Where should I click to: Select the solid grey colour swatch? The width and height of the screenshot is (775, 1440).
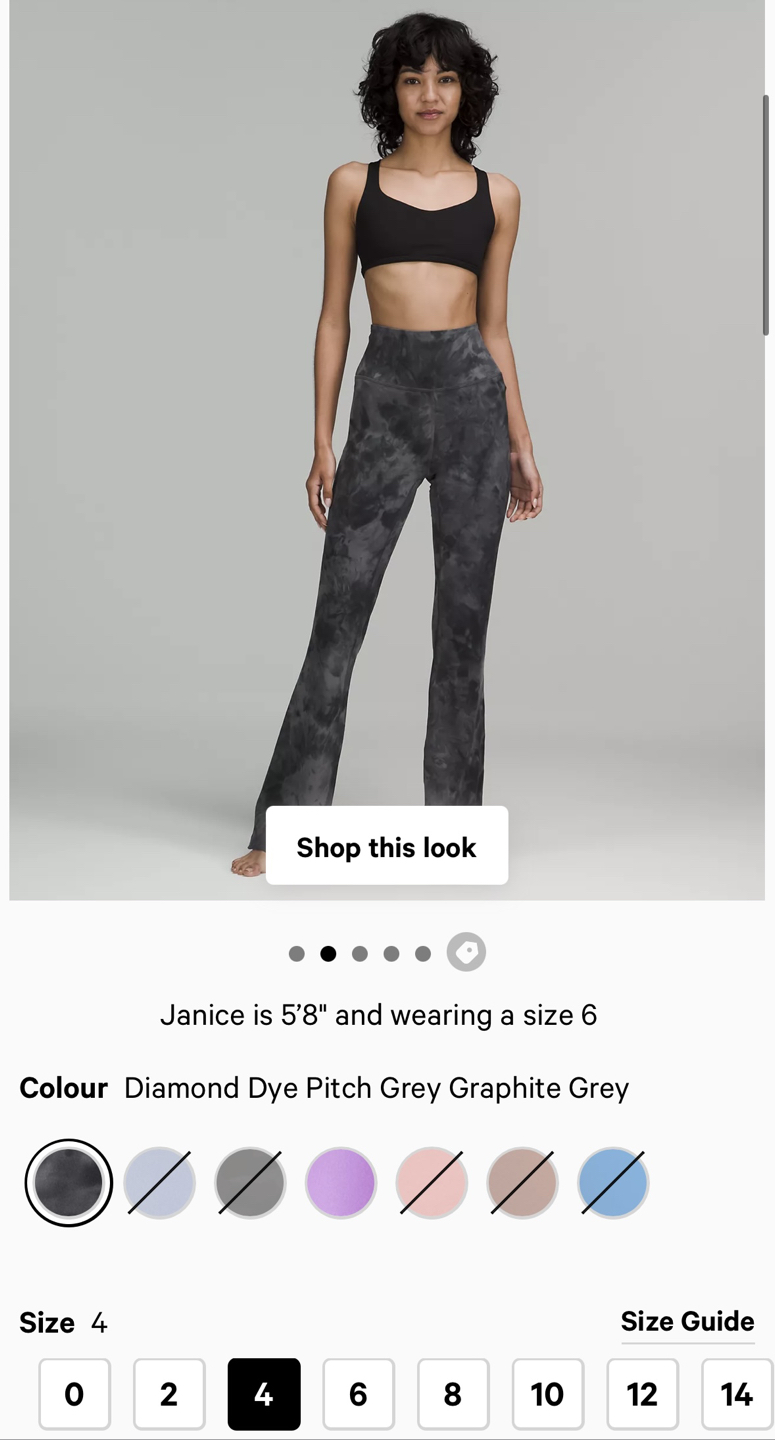250,1183
